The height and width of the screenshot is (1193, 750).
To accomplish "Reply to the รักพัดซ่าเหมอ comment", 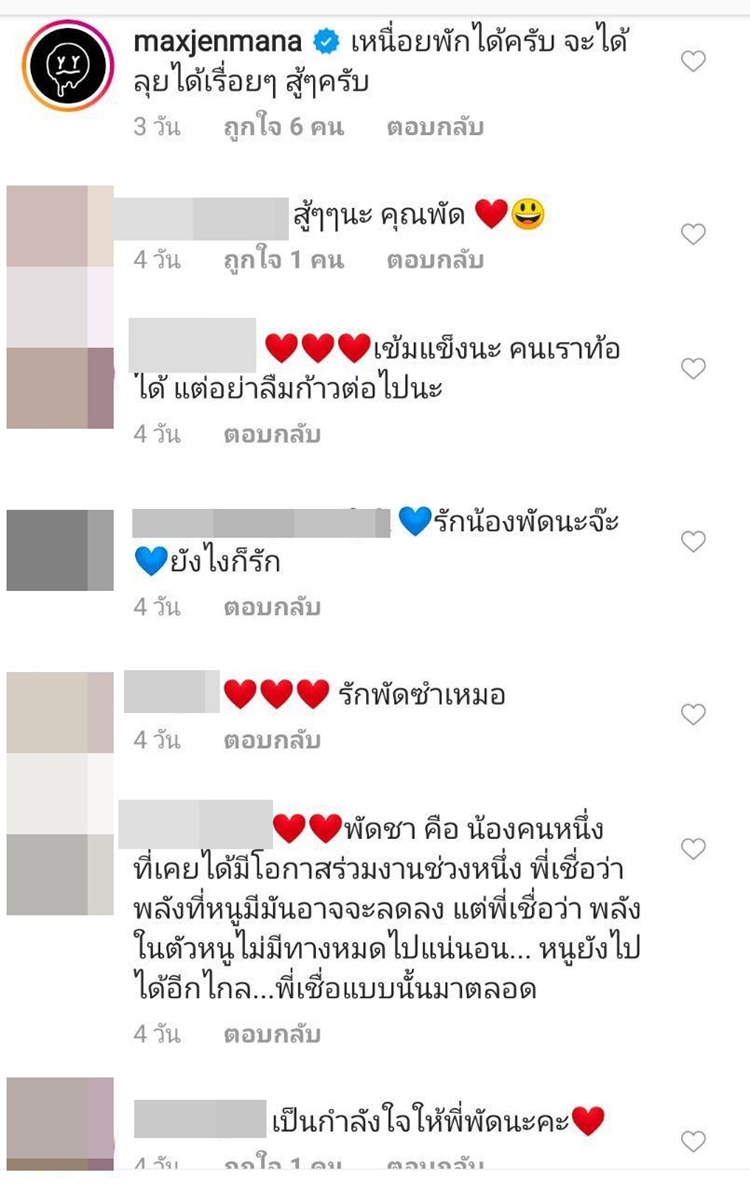I will click(x=272, y=740).
